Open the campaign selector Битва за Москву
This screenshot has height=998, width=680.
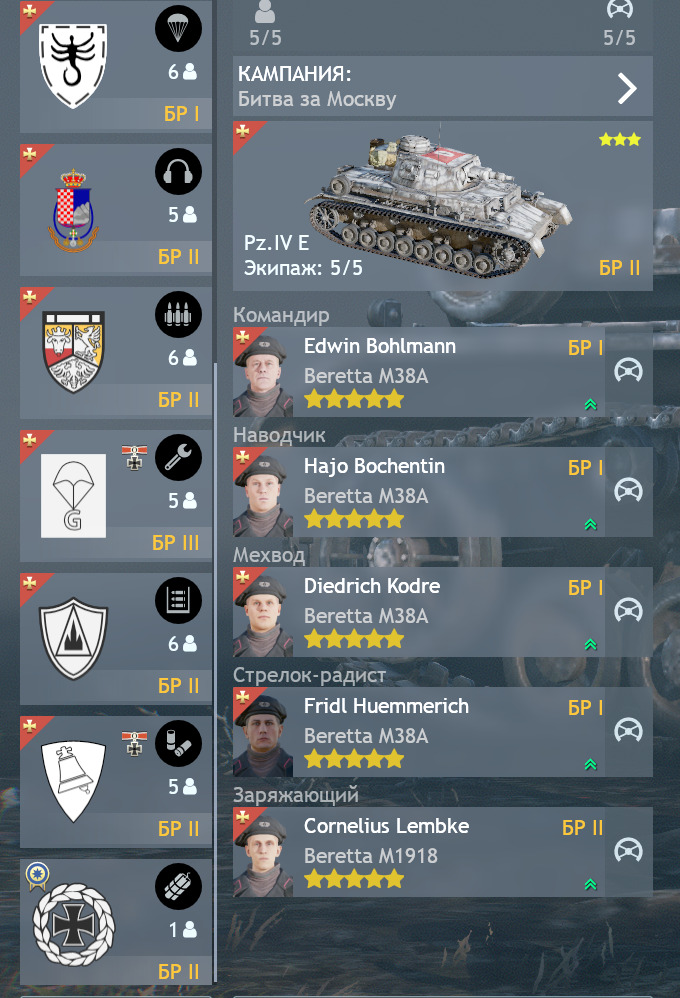click(x=443, y=87)
